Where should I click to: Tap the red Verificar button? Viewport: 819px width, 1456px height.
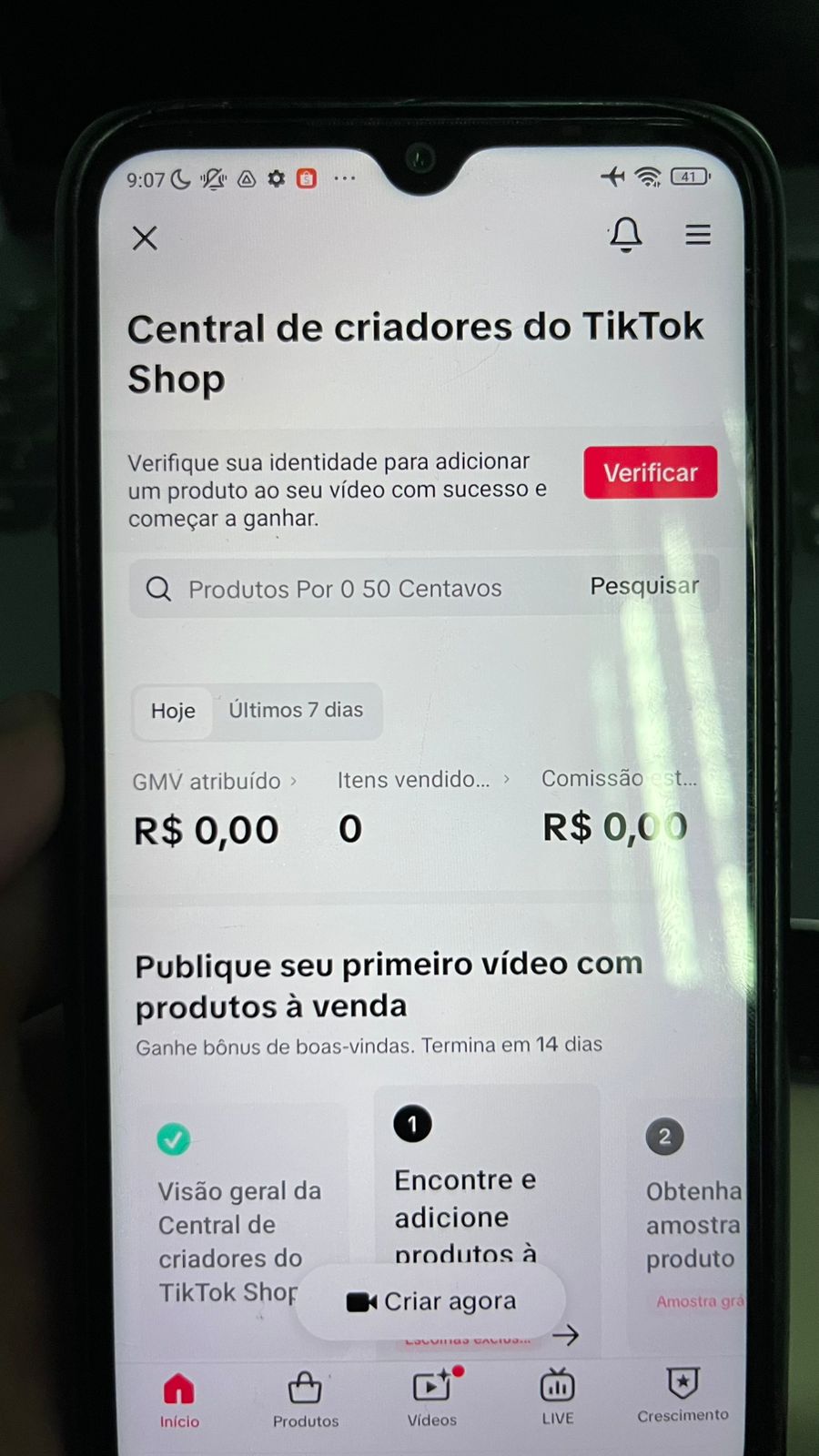[x=650, y=472]
